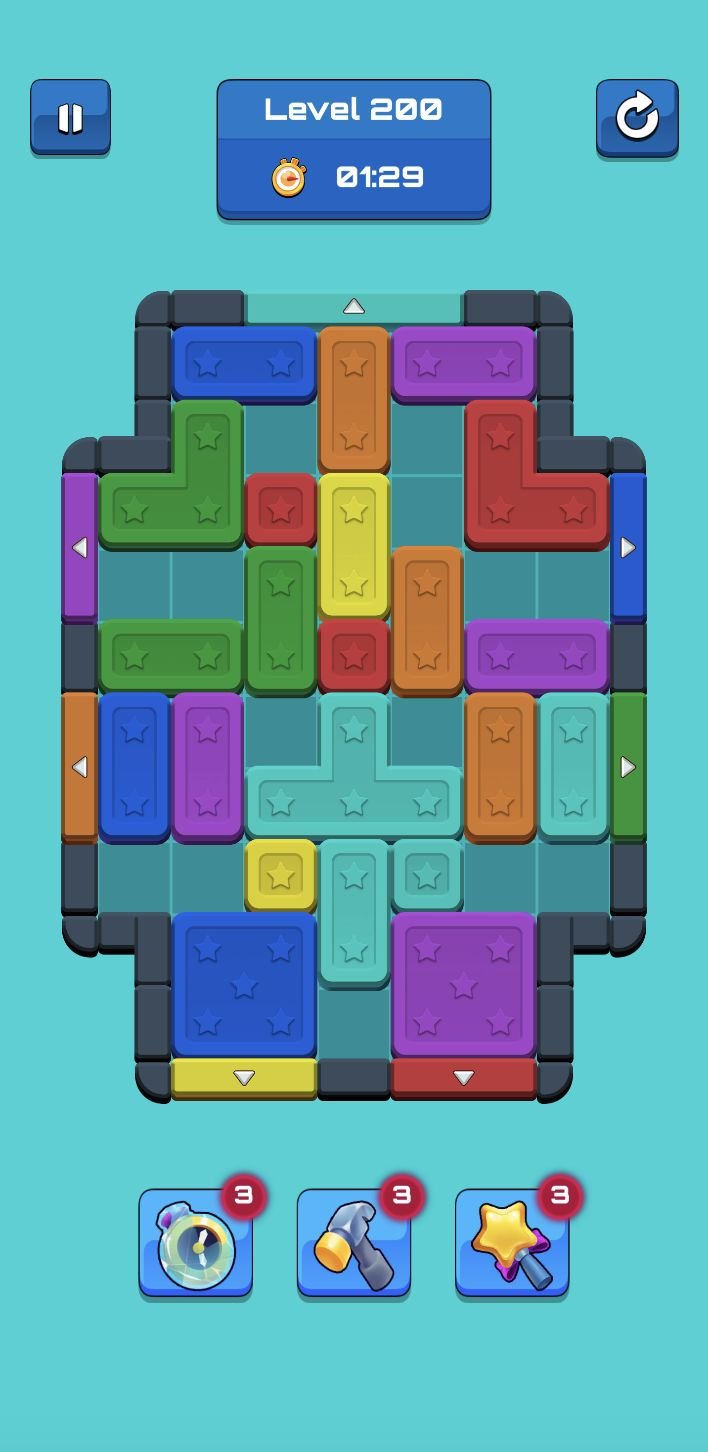Use the freeze time booster
Image resolution: width=708 pixels, height=1452 pixels.
196,1243
